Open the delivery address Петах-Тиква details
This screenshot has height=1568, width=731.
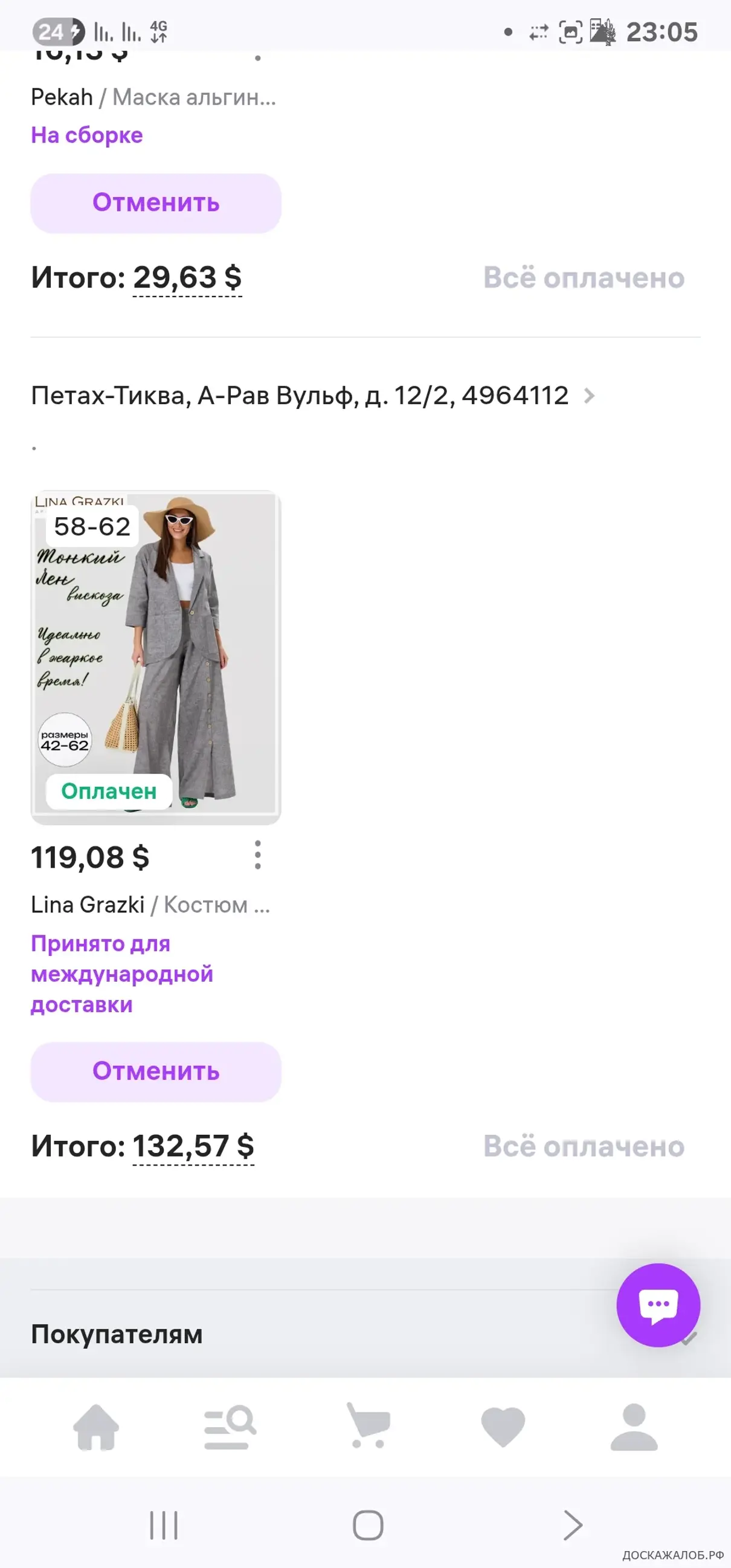tap(312, 396)
